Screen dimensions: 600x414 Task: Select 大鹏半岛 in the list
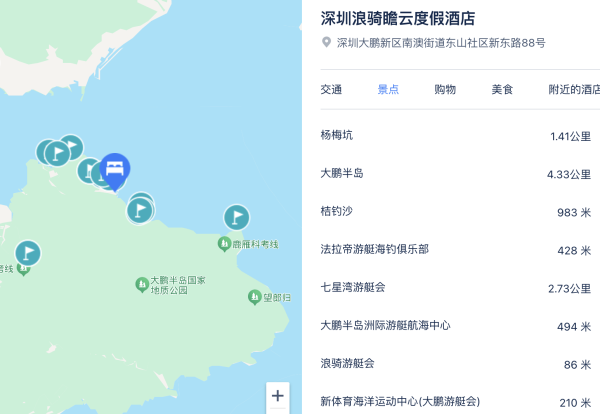pos(455,173)
